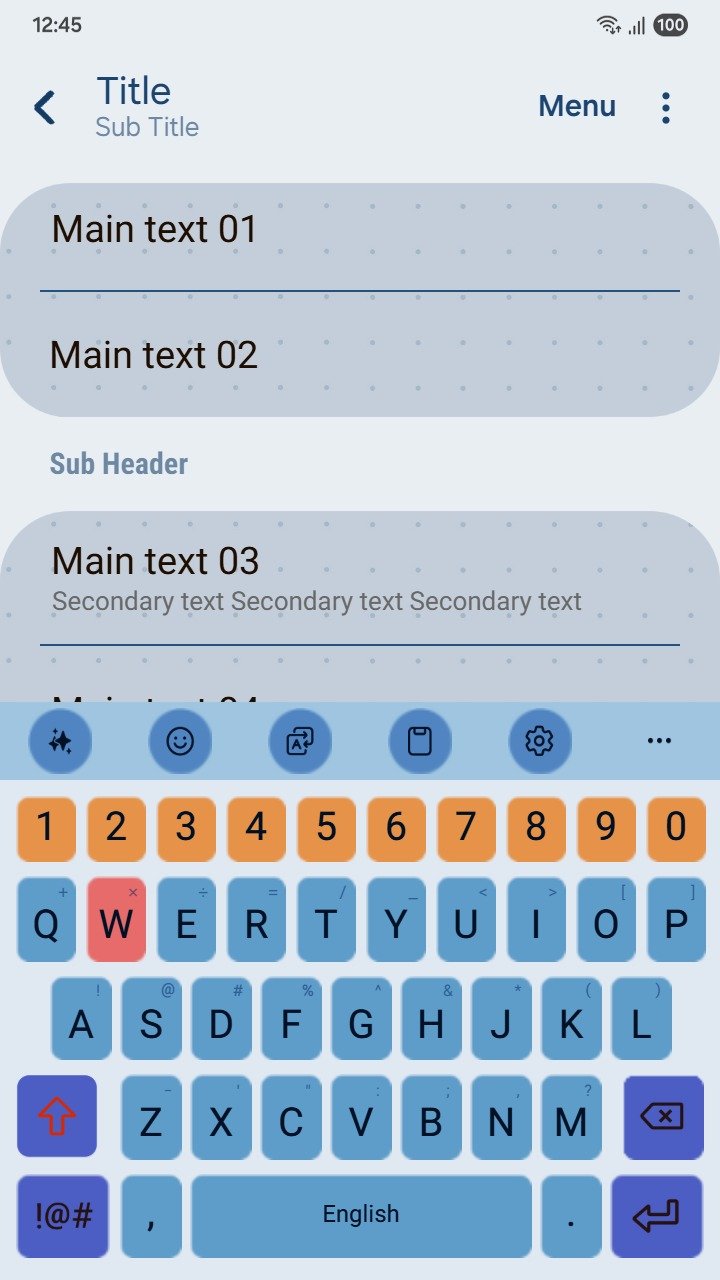Open the Main text 01 row
The height and width of the screenshot is (1280, 720).
coord(360,230)
